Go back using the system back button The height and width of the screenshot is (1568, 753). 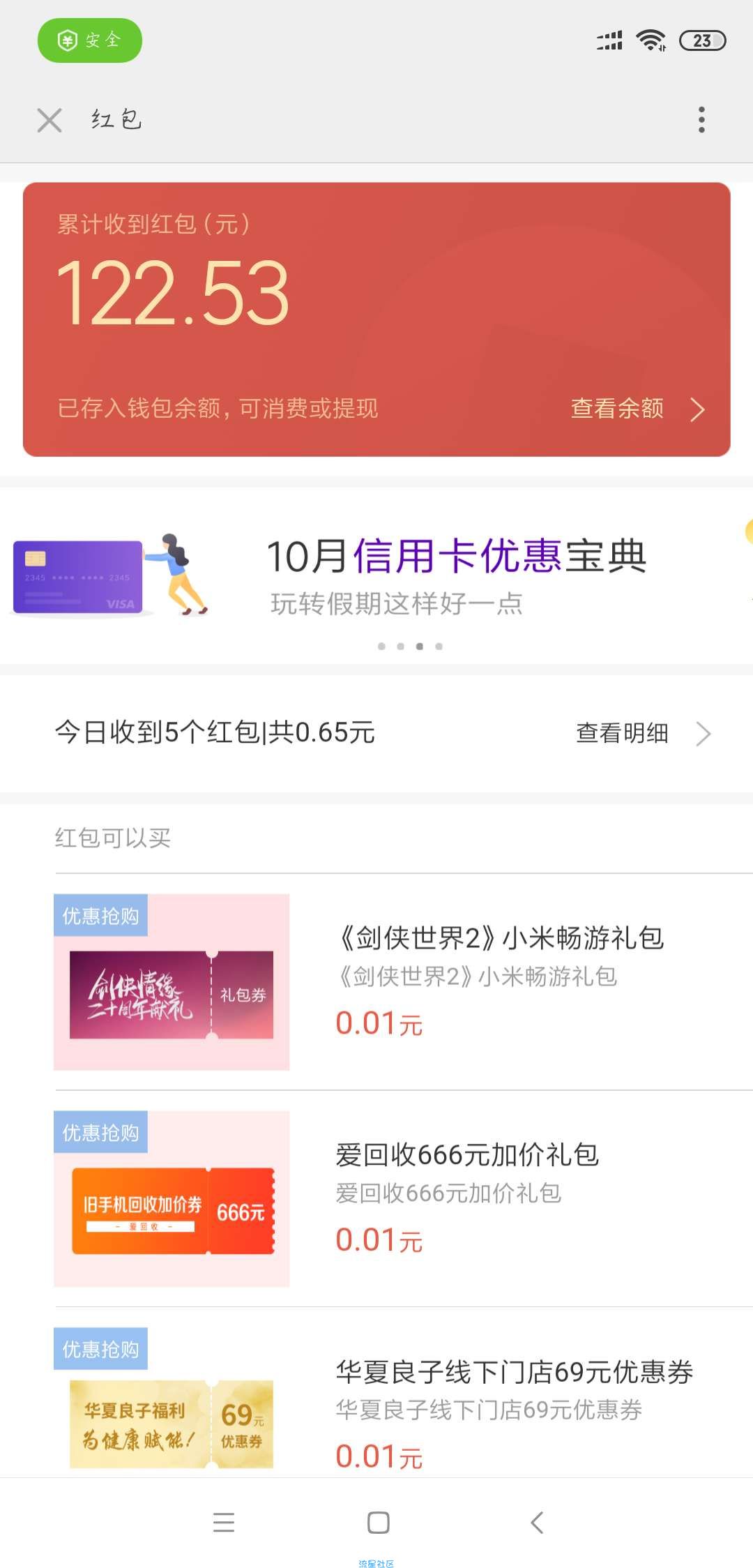[x=536, y=1522]
